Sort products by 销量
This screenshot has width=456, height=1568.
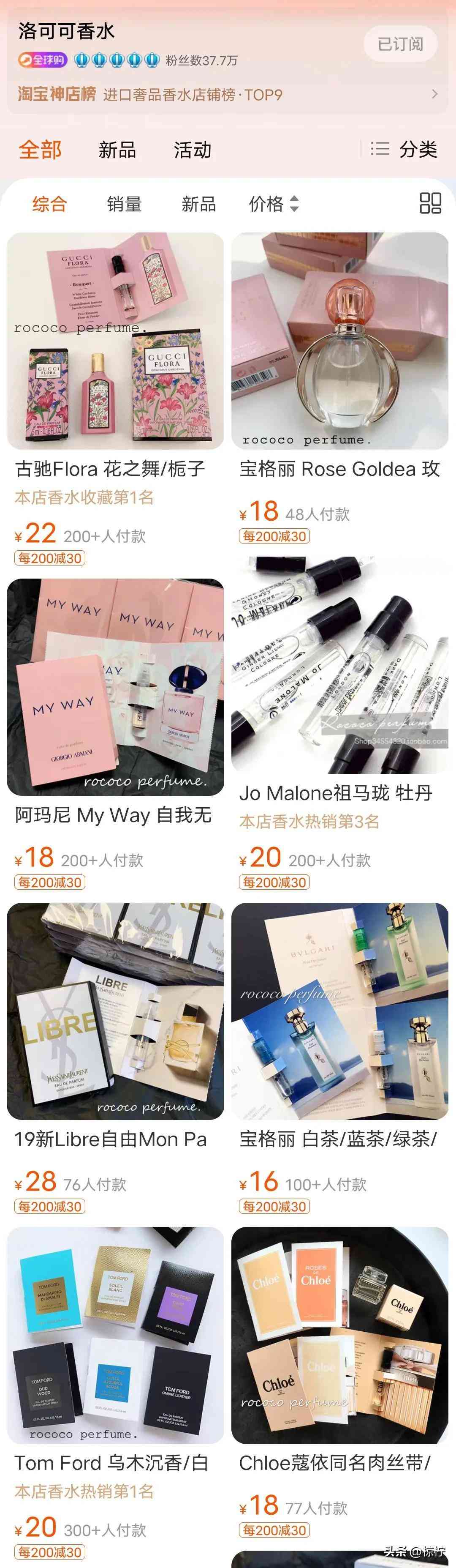[124, 204]
